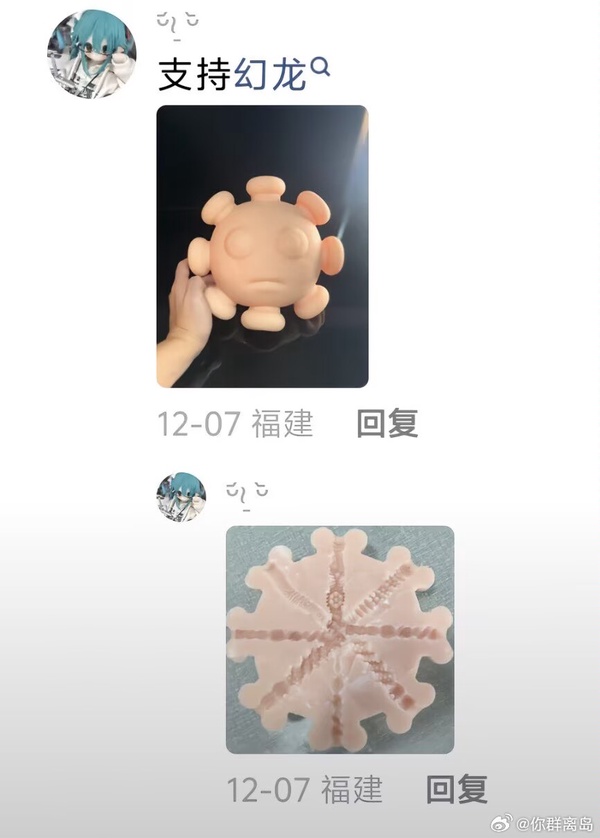Tap 回复 under the 支持幻龙 comment
This screenshot has width=600, height=838.
[387, 423]
